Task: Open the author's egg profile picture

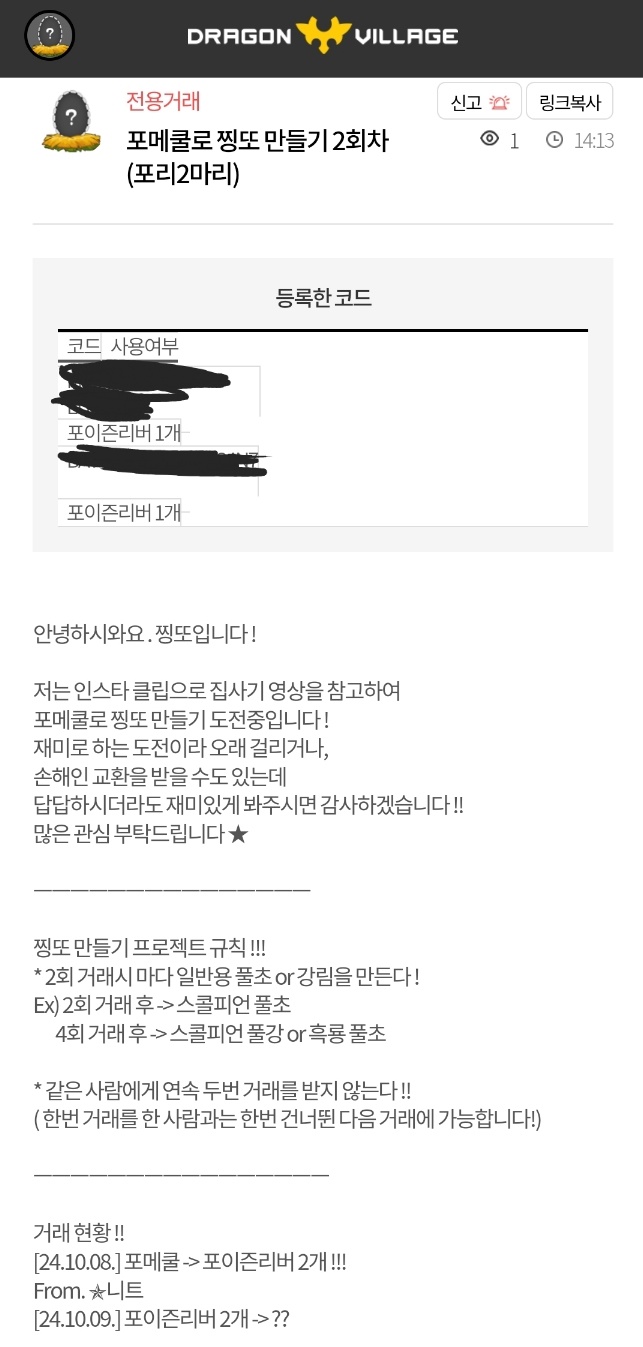Action: (70, 121)
